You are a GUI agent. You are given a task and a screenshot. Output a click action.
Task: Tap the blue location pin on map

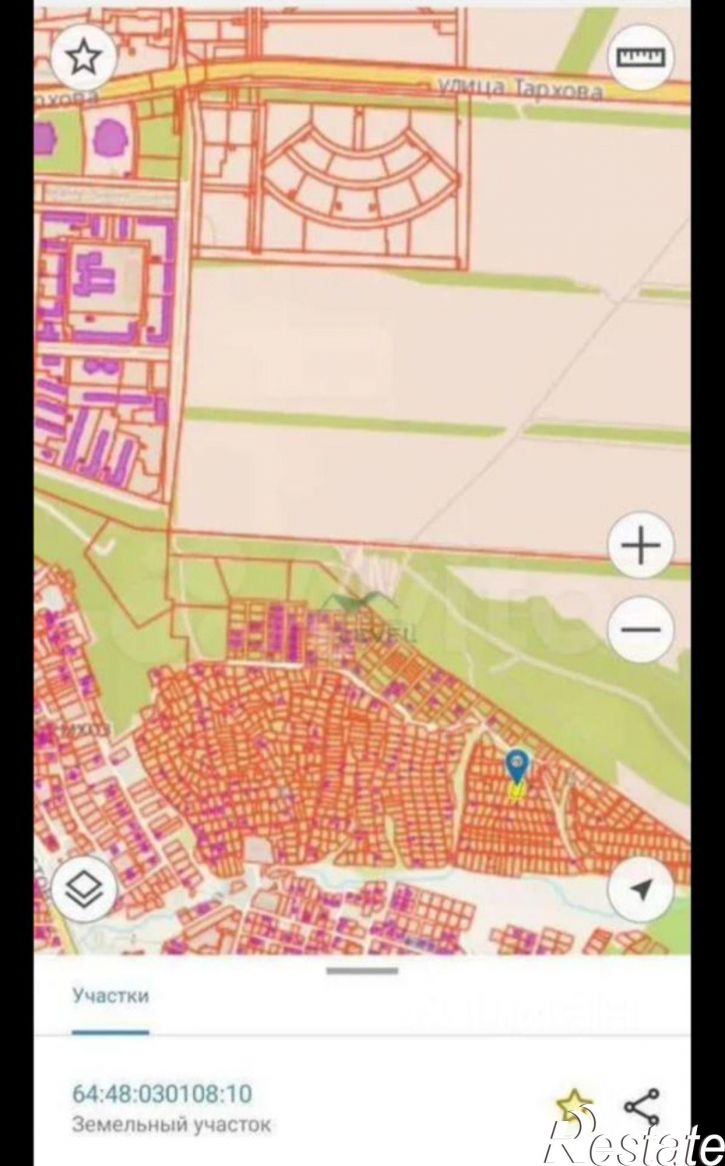click(x=518, y=766)
